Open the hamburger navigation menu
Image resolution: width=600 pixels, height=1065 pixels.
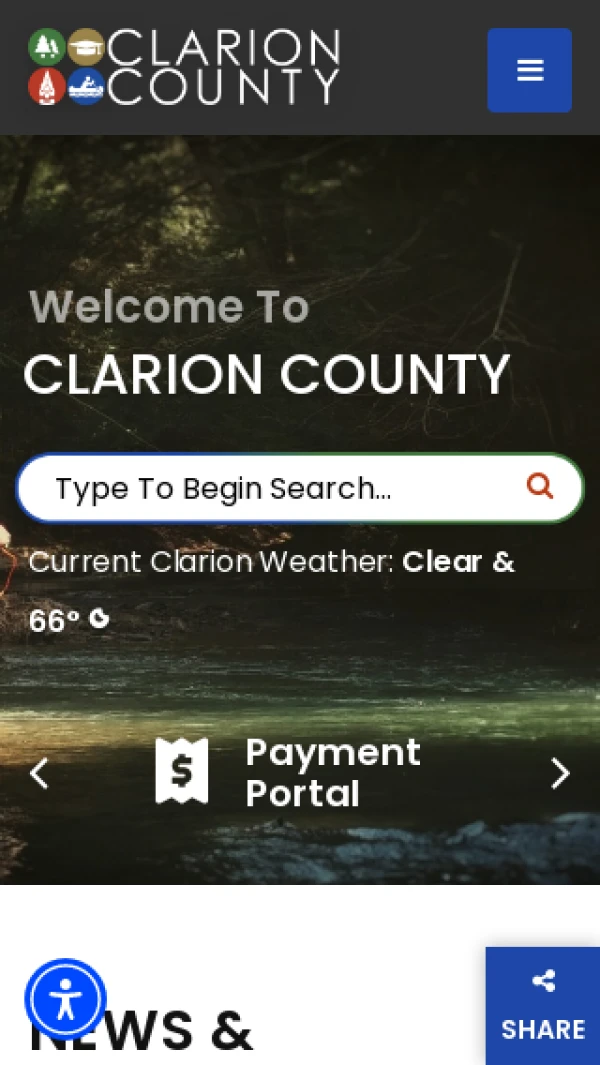coord(529,70)
